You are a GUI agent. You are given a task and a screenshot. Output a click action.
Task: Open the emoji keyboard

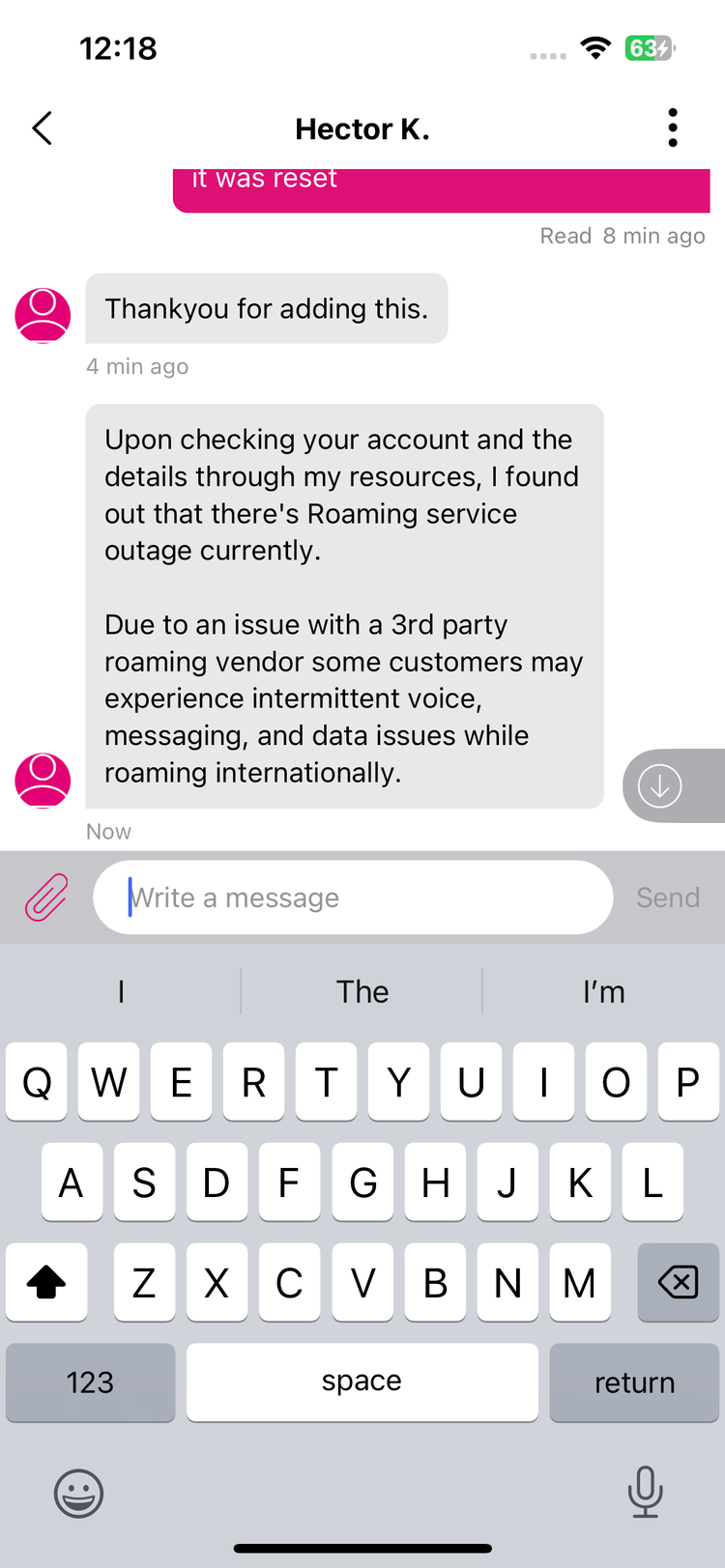click(x=78, y=1494)
